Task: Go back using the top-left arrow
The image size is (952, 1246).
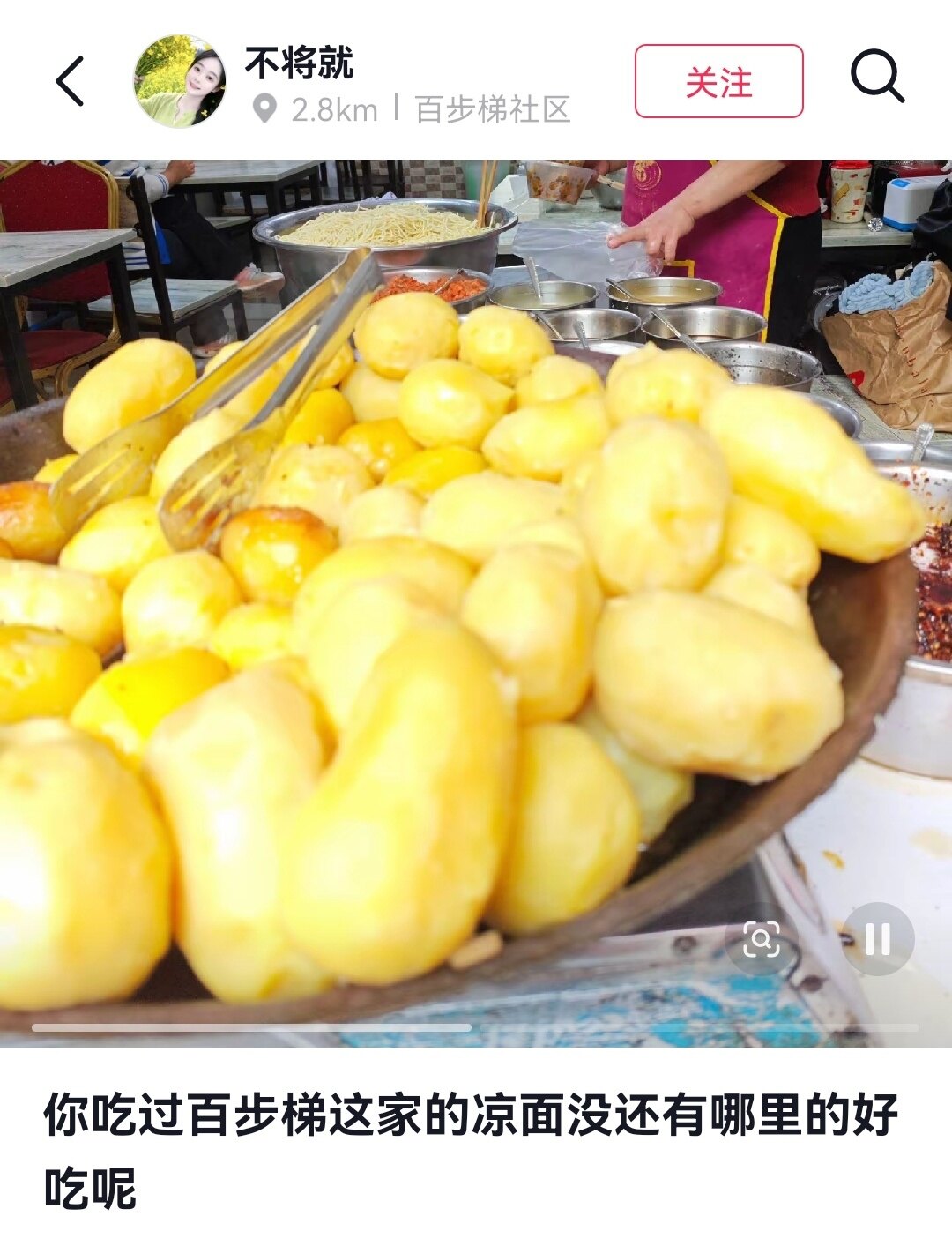Action: coord(70,81)
